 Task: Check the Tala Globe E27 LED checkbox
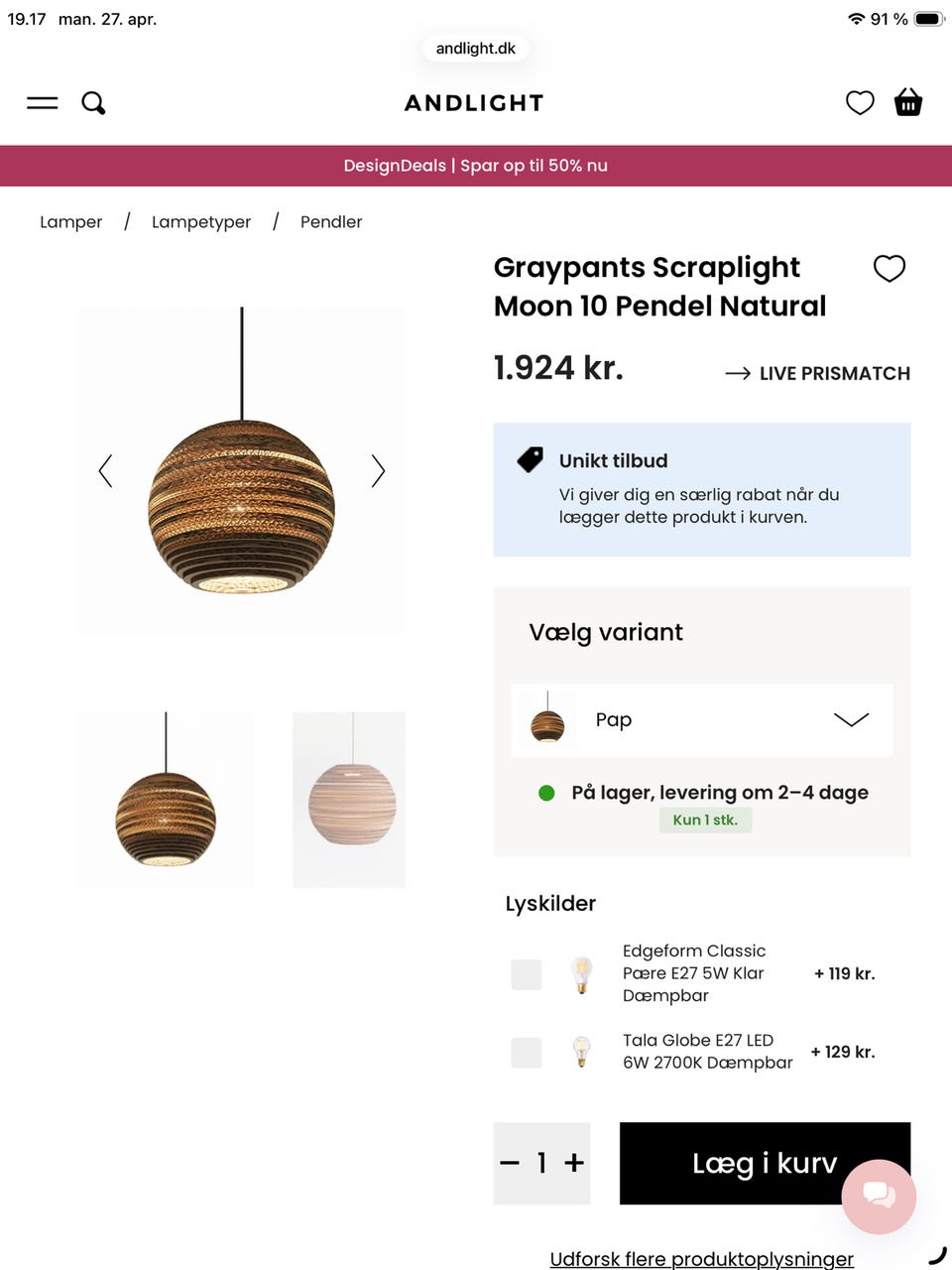pyautogui.click(x=527, y=1052)
